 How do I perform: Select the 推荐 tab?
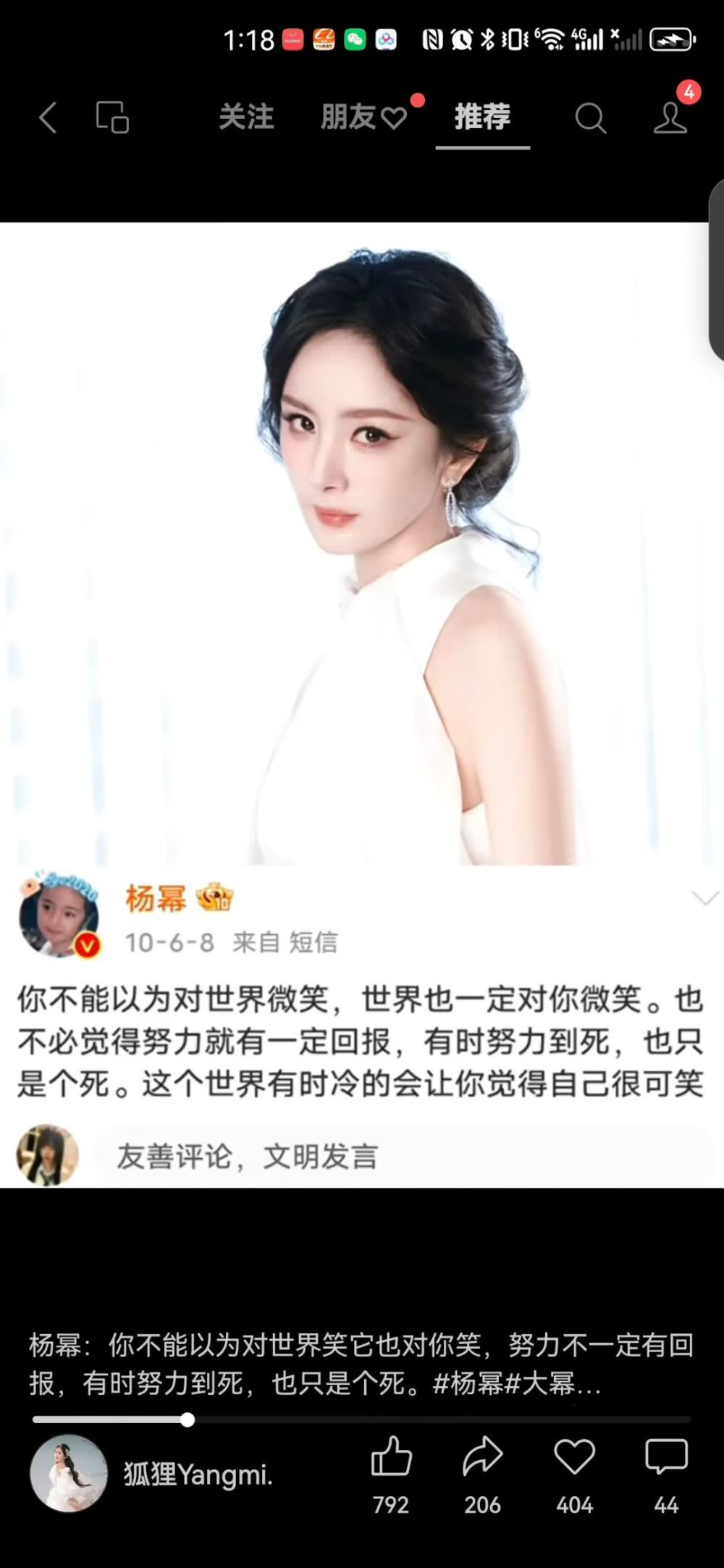482,117
